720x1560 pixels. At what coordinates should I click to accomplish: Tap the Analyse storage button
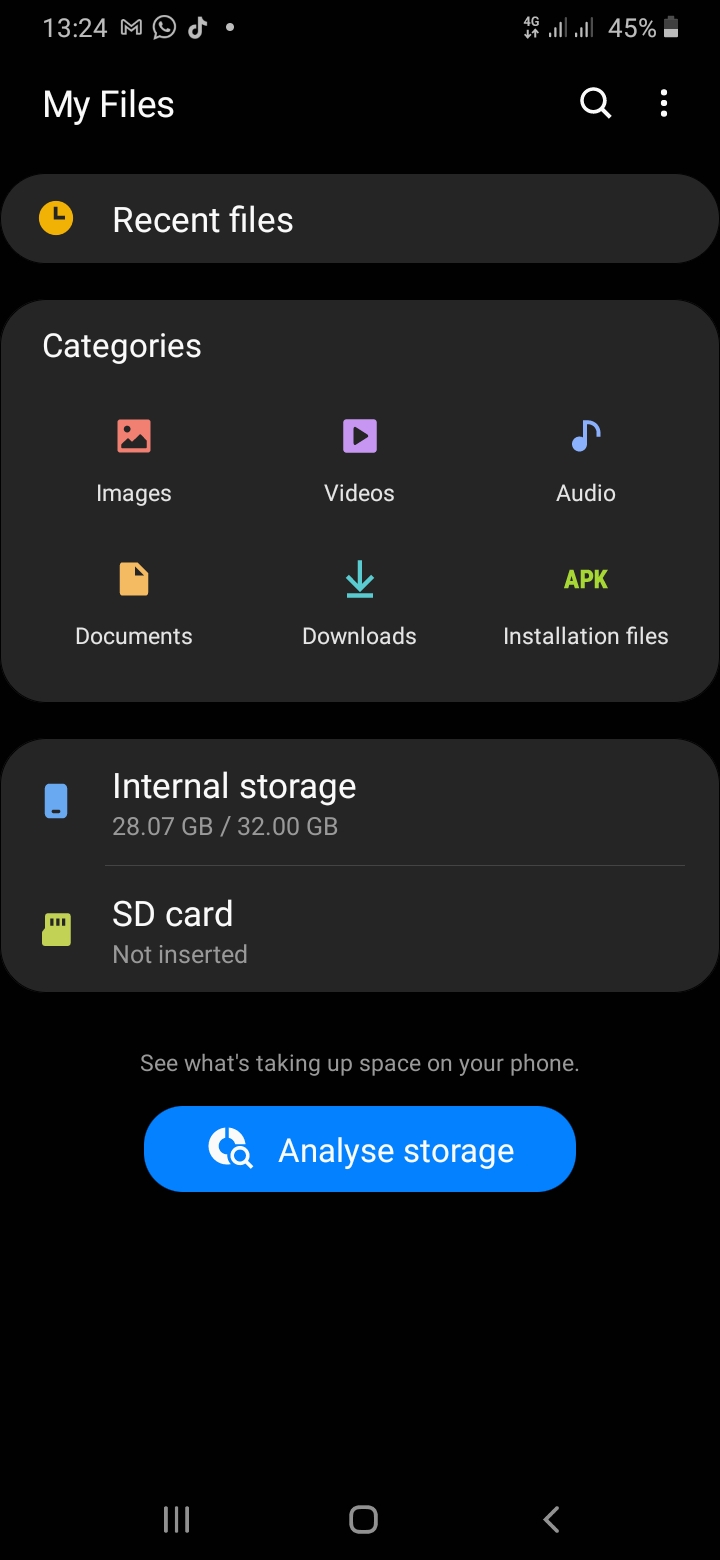[359, 1148]
